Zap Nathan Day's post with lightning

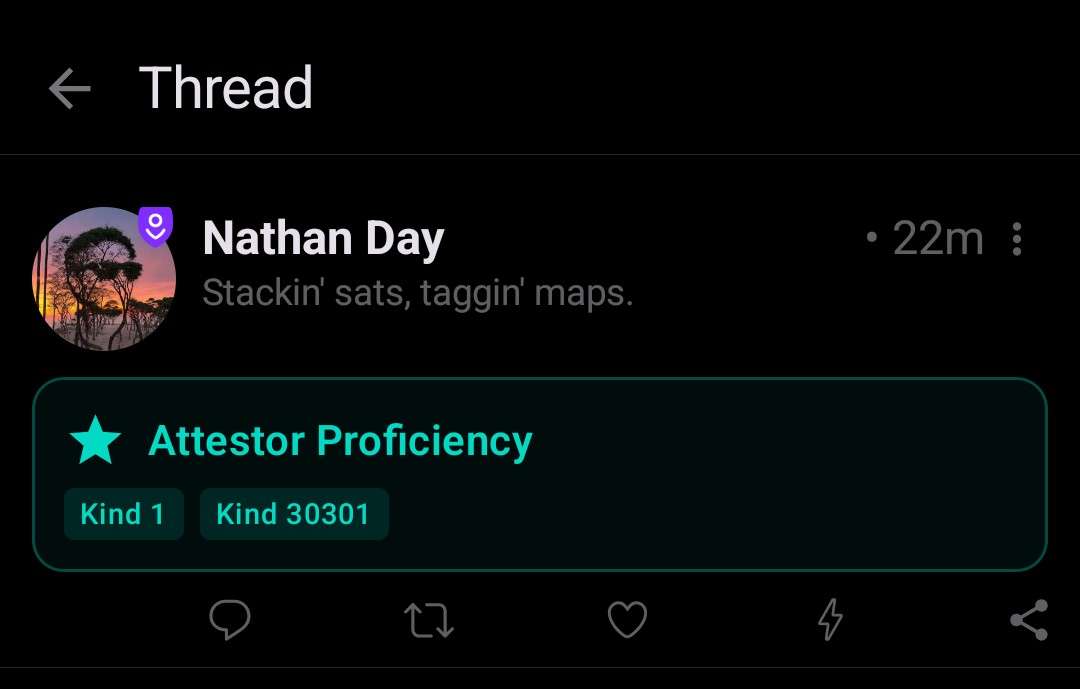(830, 620)
